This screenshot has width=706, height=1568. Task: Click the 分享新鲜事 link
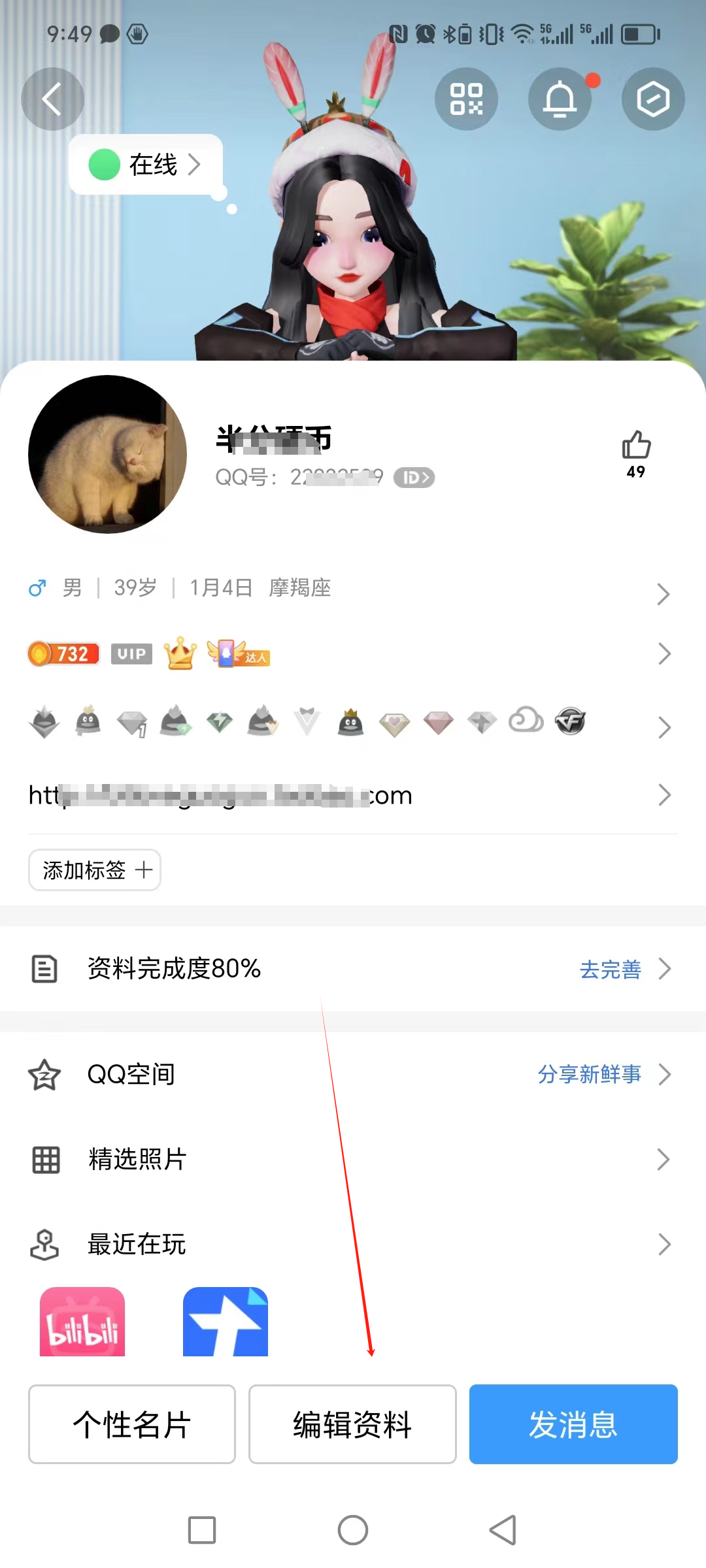pyautogui.click(x=590, y=1073)
